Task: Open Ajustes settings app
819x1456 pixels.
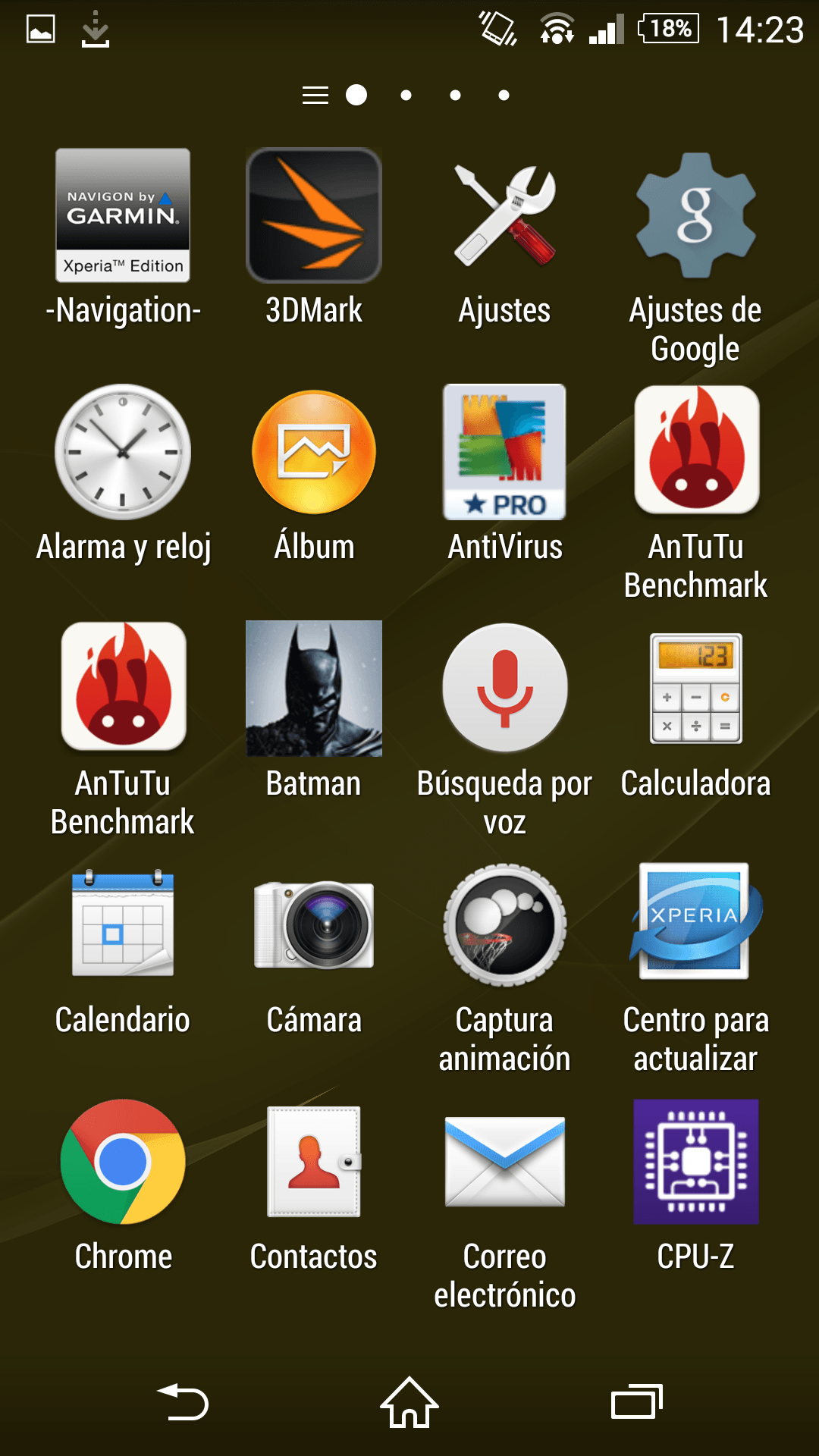Action: [505, 215]
